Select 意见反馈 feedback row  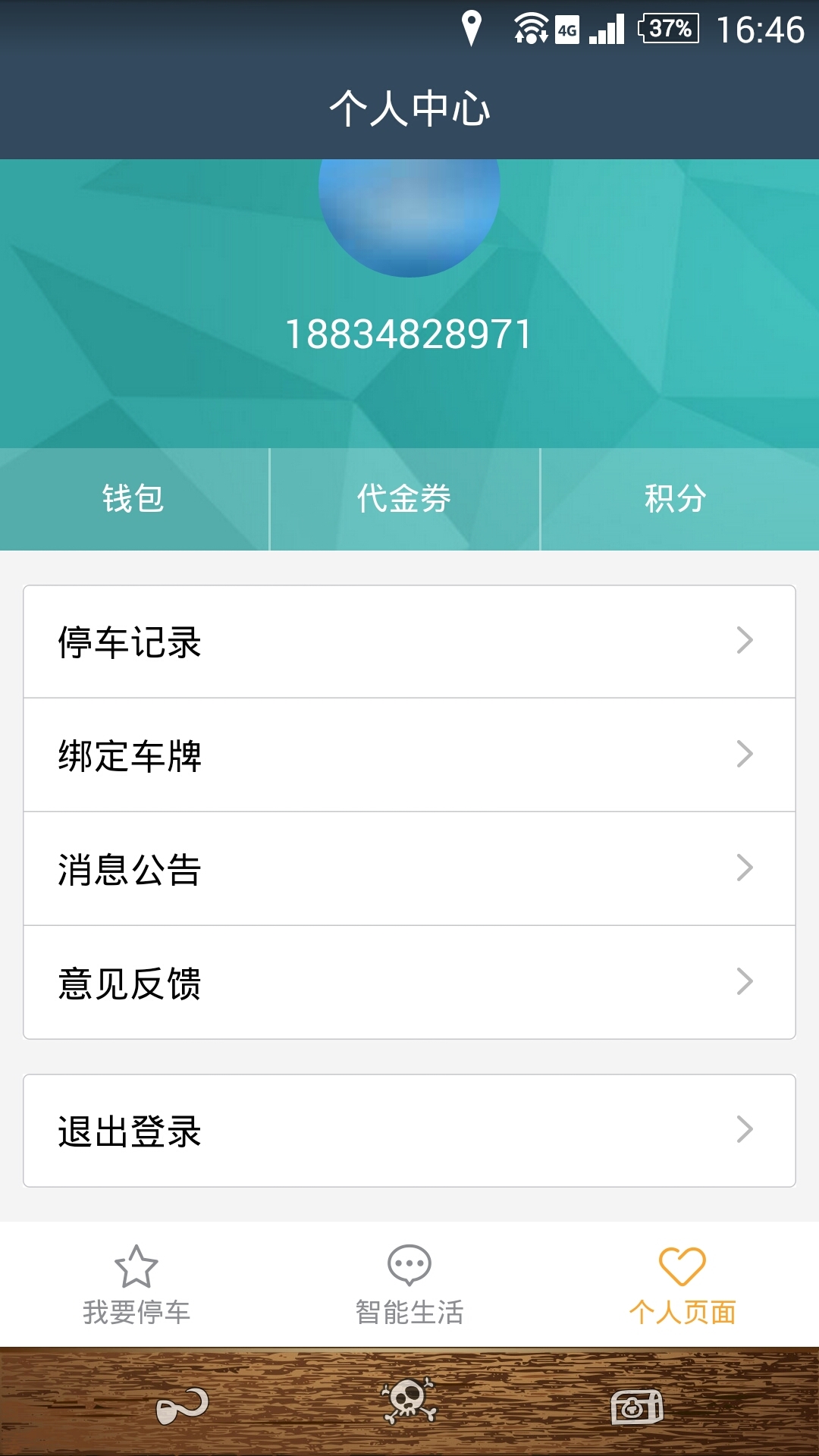[409, 983]
